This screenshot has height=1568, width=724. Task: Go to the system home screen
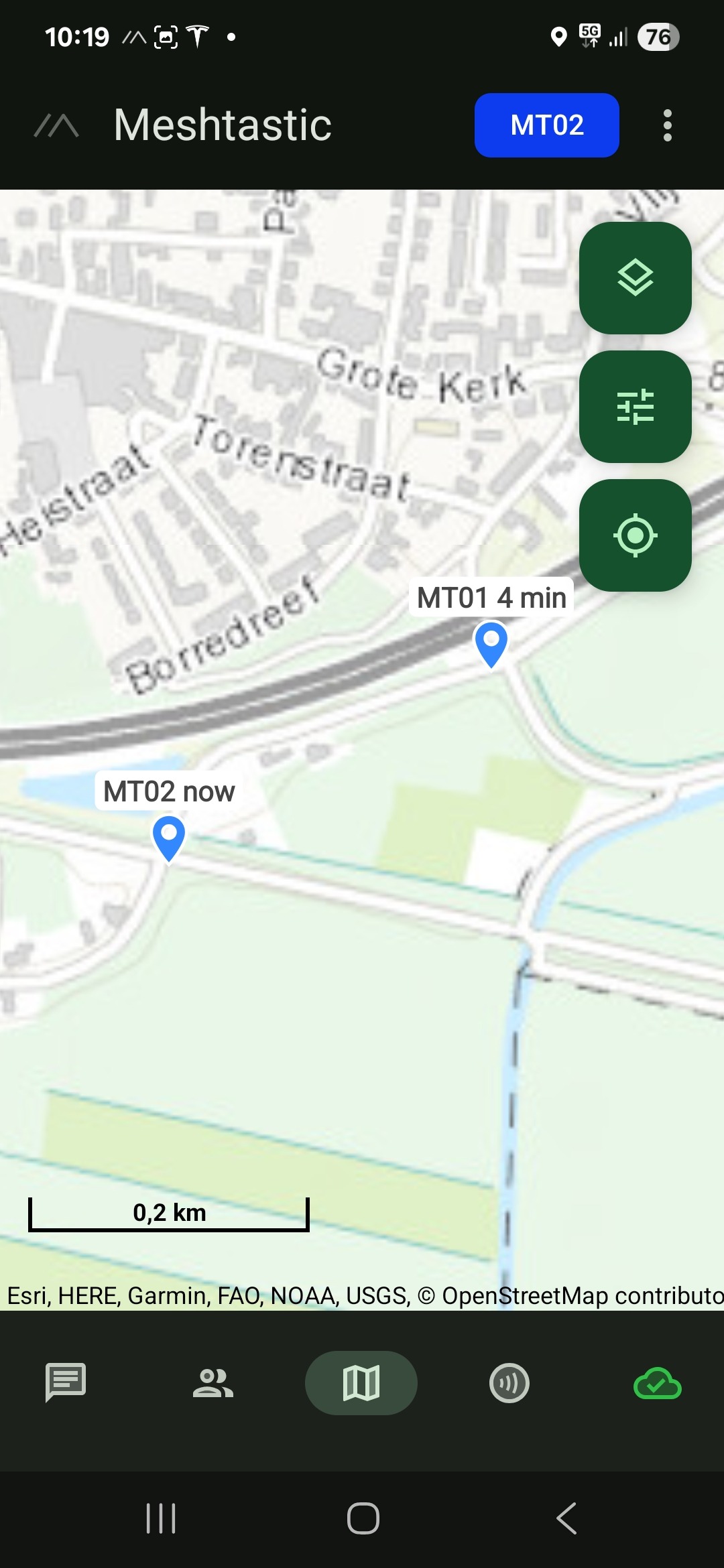tap(363, 1518)
